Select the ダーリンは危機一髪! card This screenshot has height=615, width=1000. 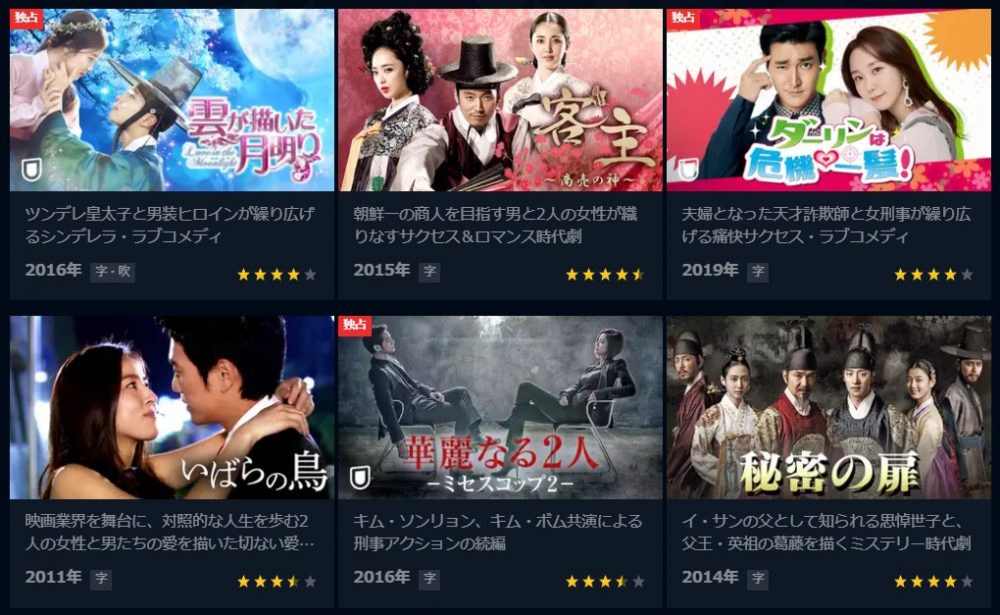pos(828,100)
